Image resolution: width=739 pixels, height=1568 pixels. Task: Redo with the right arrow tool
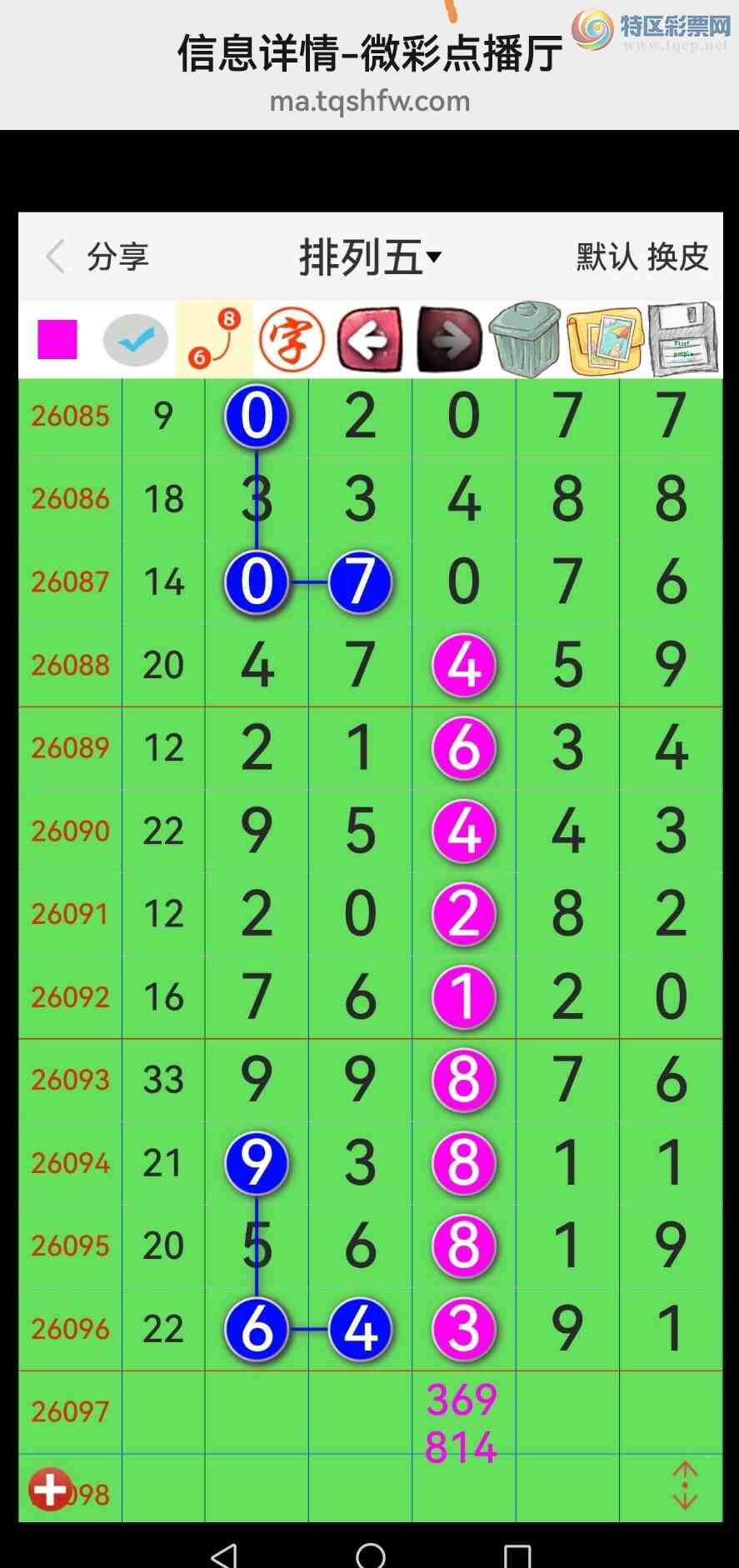pyautogui.click(x=449, y=340)
